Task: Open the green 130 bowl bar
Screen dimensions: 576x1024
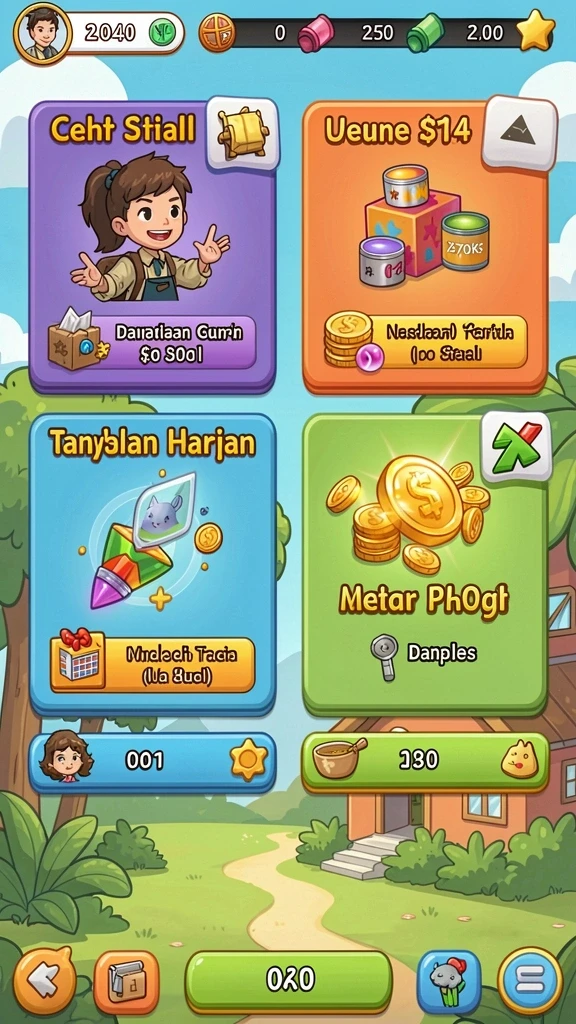Action: pyautogui.click(x=425, y=761)
